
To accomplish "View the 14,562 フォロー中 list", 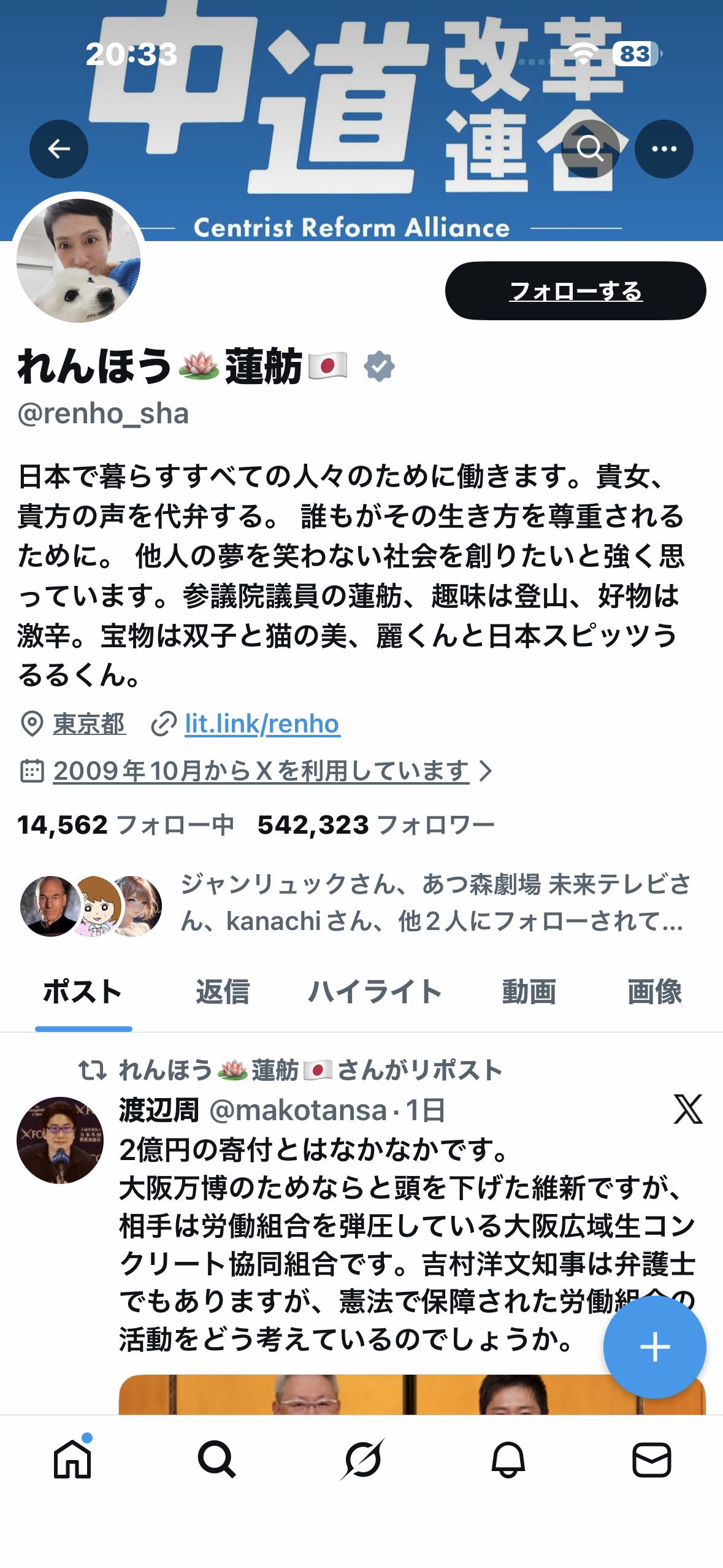I will 126,825.
